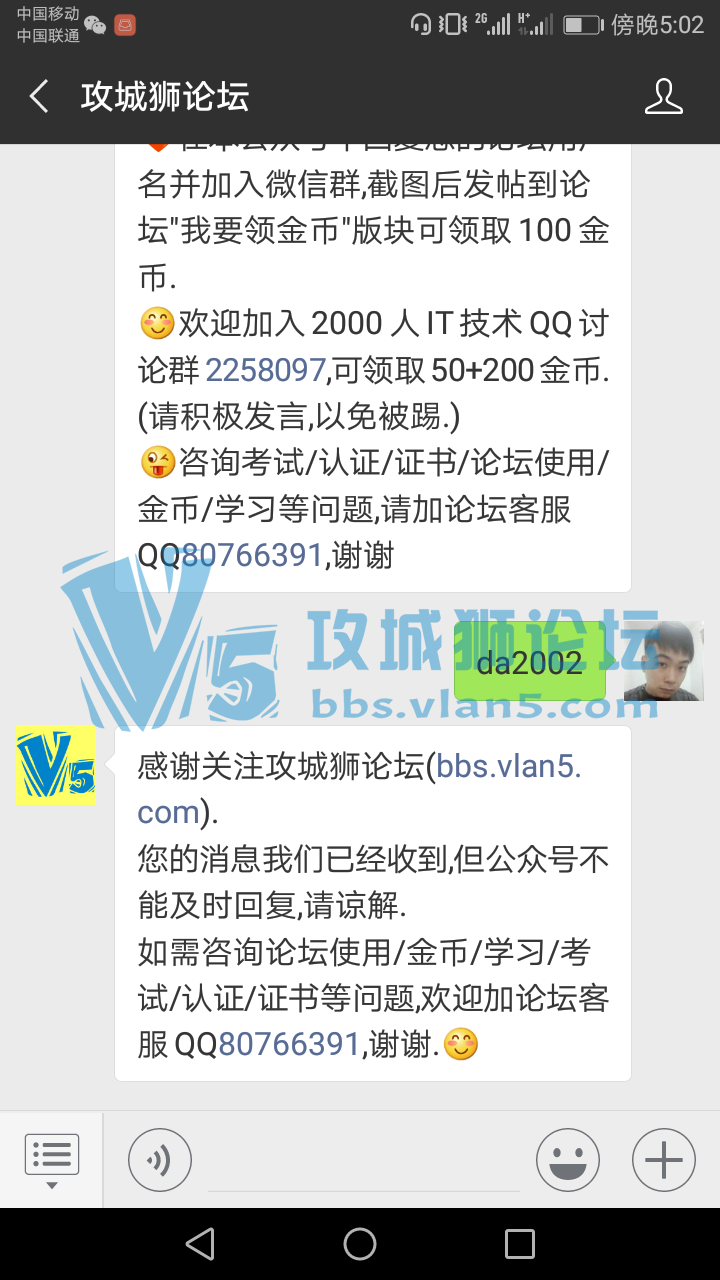The height and width of the screenshot is (1280, 720).
Task: Tap QQ80766391 link in the first message
Action: click(253, 554)
